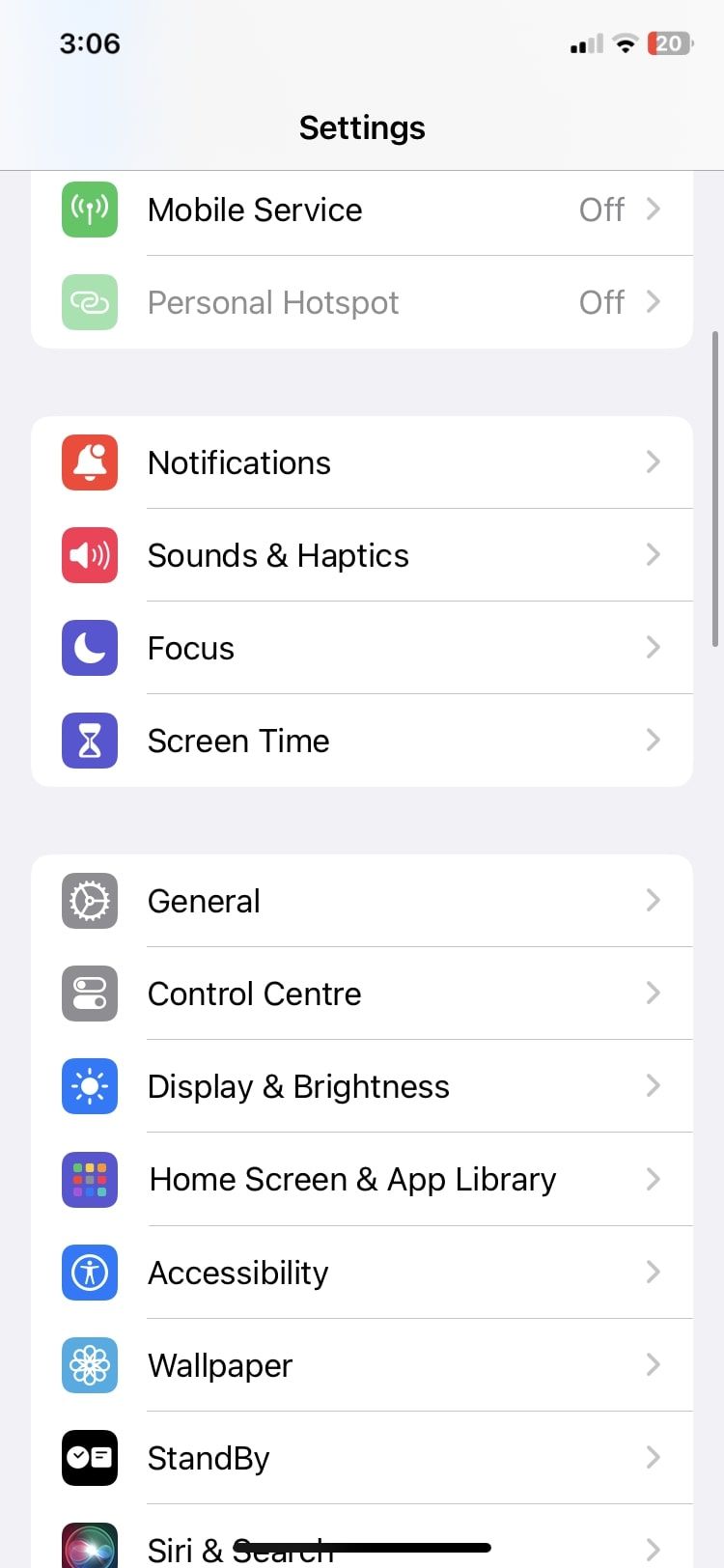The image size is (724, 1568).
Task: Tap the Sounds & Haptics speaker icon
Action: [89, 555]
